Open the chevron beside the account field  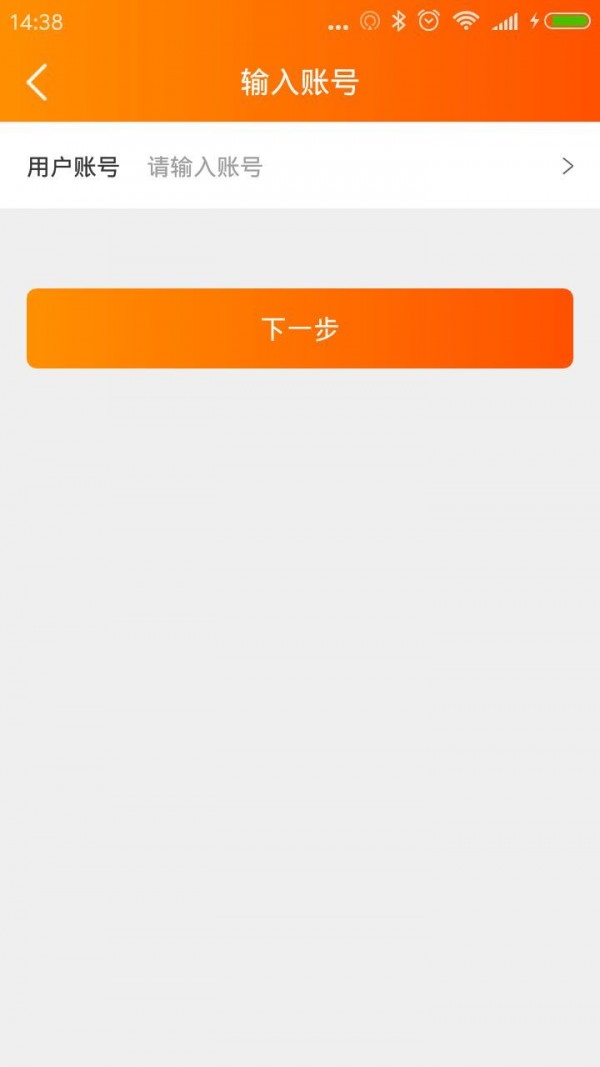click(x=568, y=167)
